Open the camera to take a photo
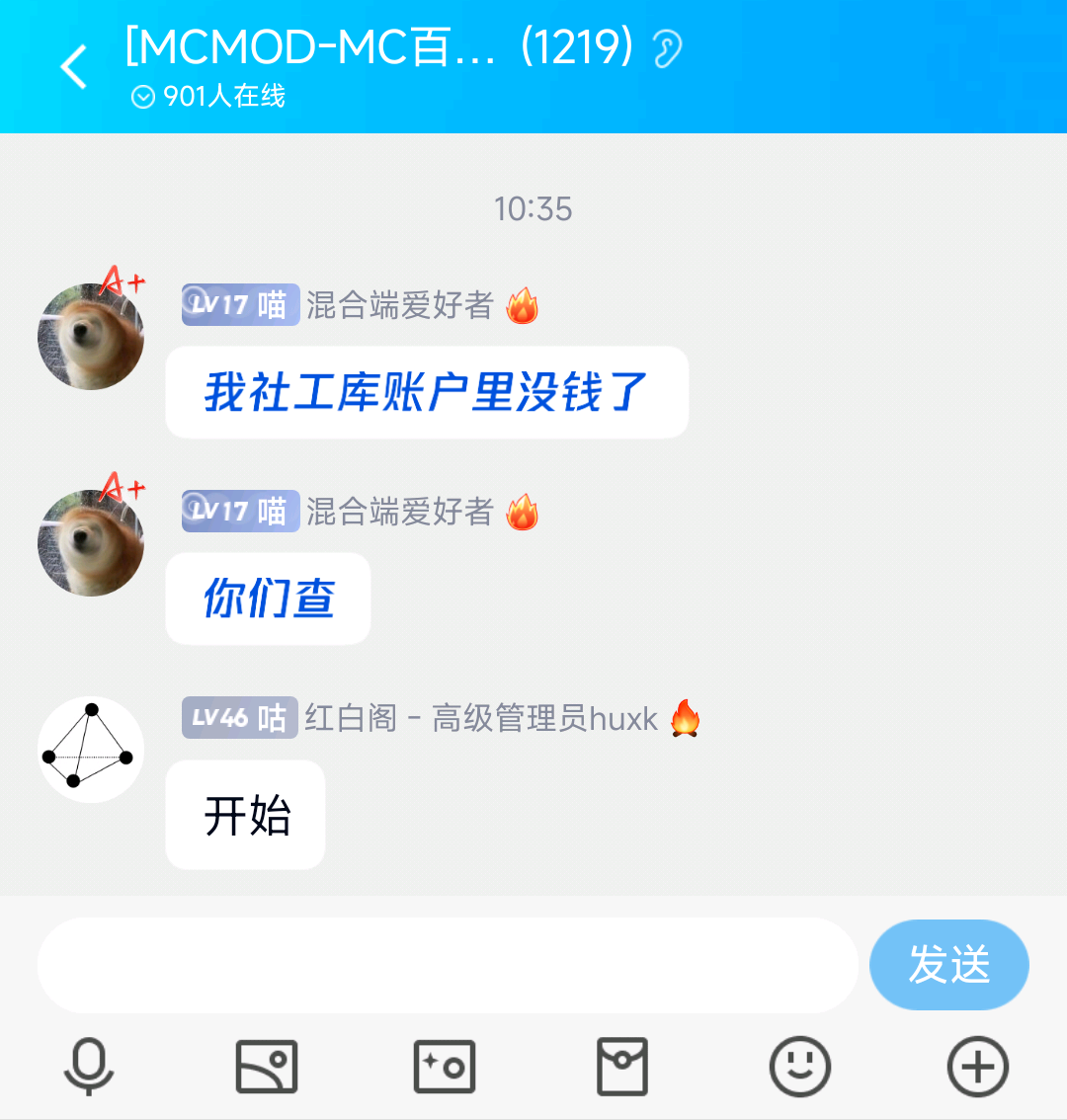Screen dimensions: 1067x1120 point(445,1067)
